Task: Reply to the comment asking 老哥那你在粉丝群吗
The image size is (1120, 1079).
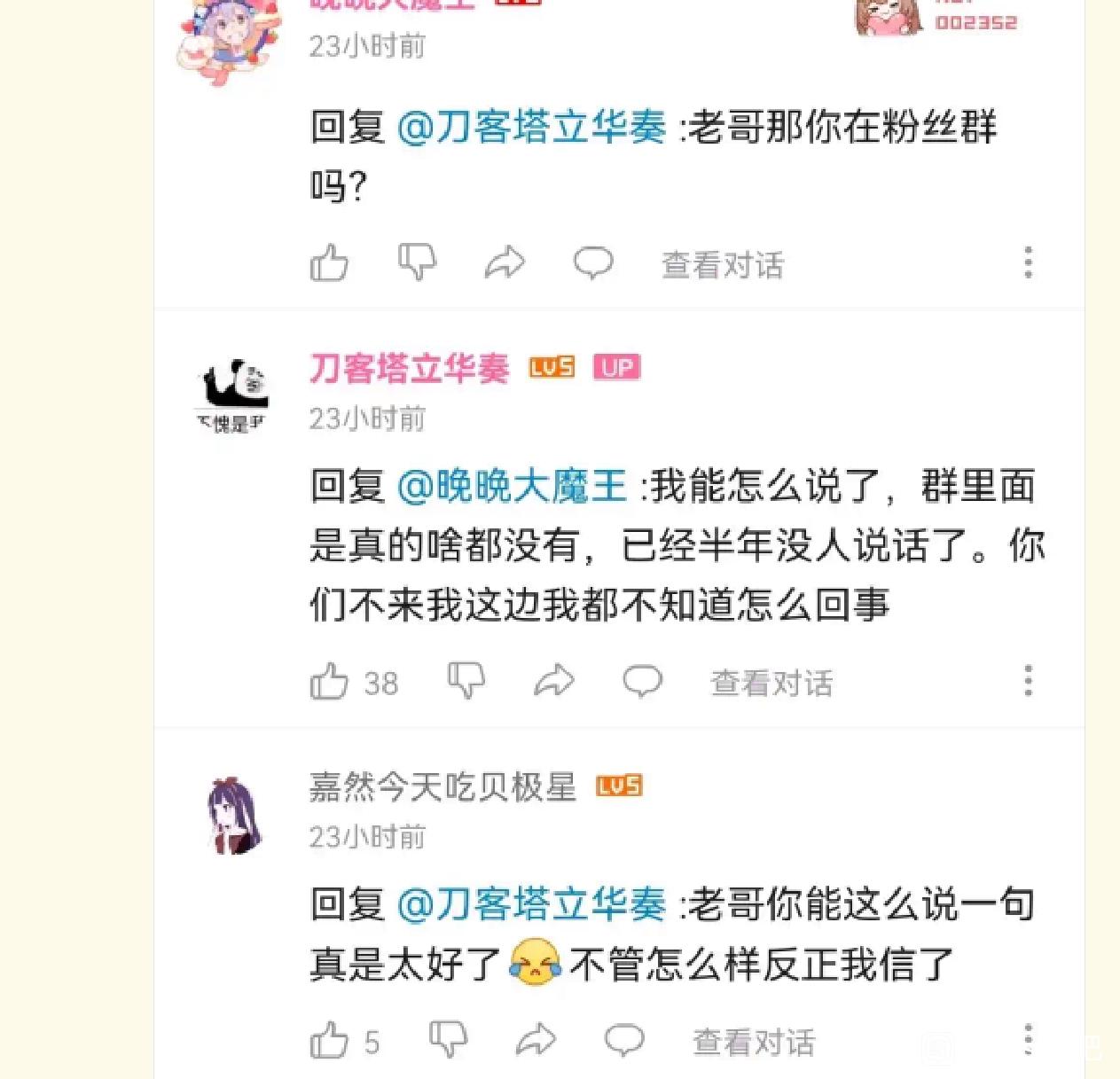Action: tap(592, 262)
